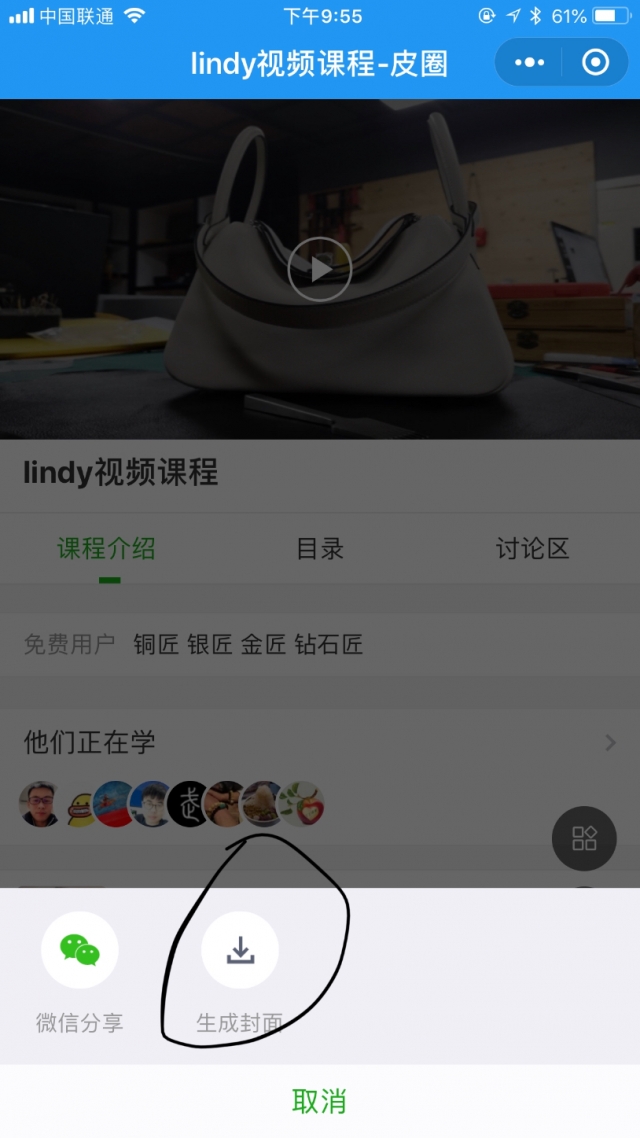This screenshot has width=640, height=1138.
Task: Share the course via 微信分享
Action: [80, 950]
